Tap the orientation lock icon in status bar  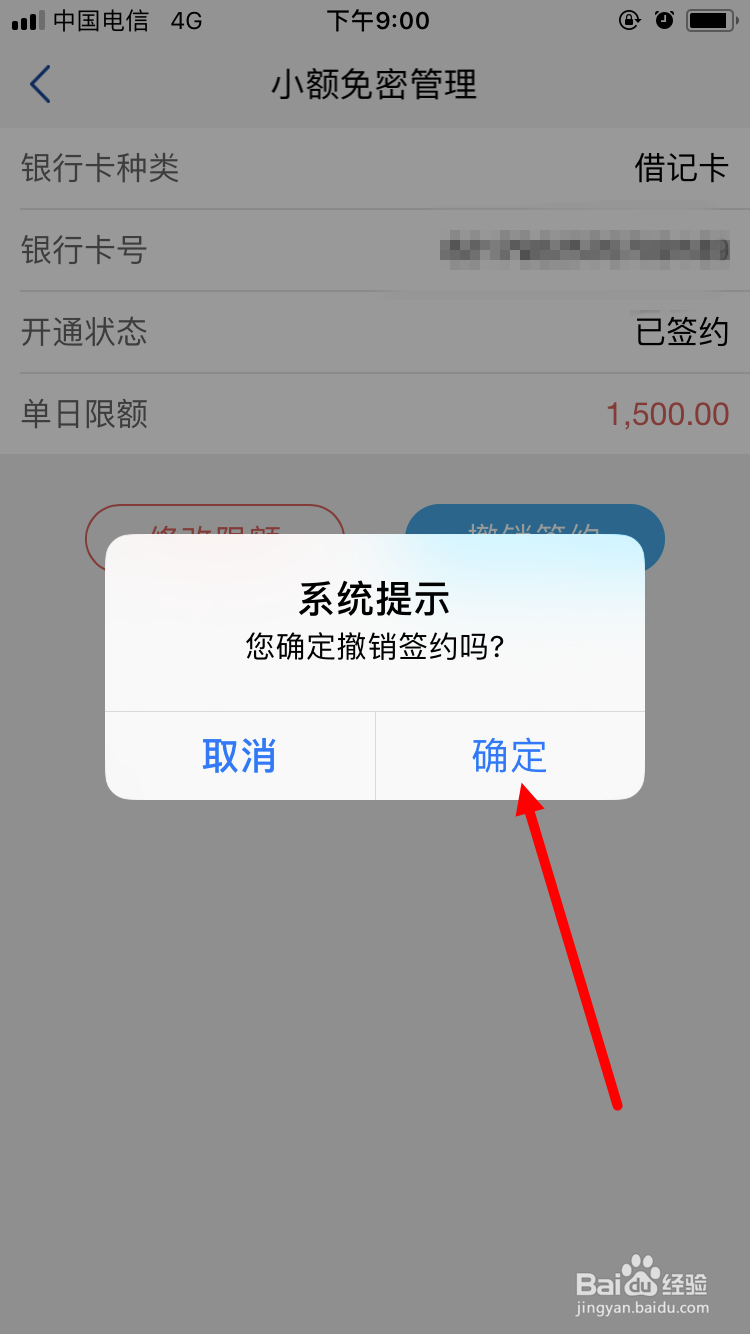(630, 19)
